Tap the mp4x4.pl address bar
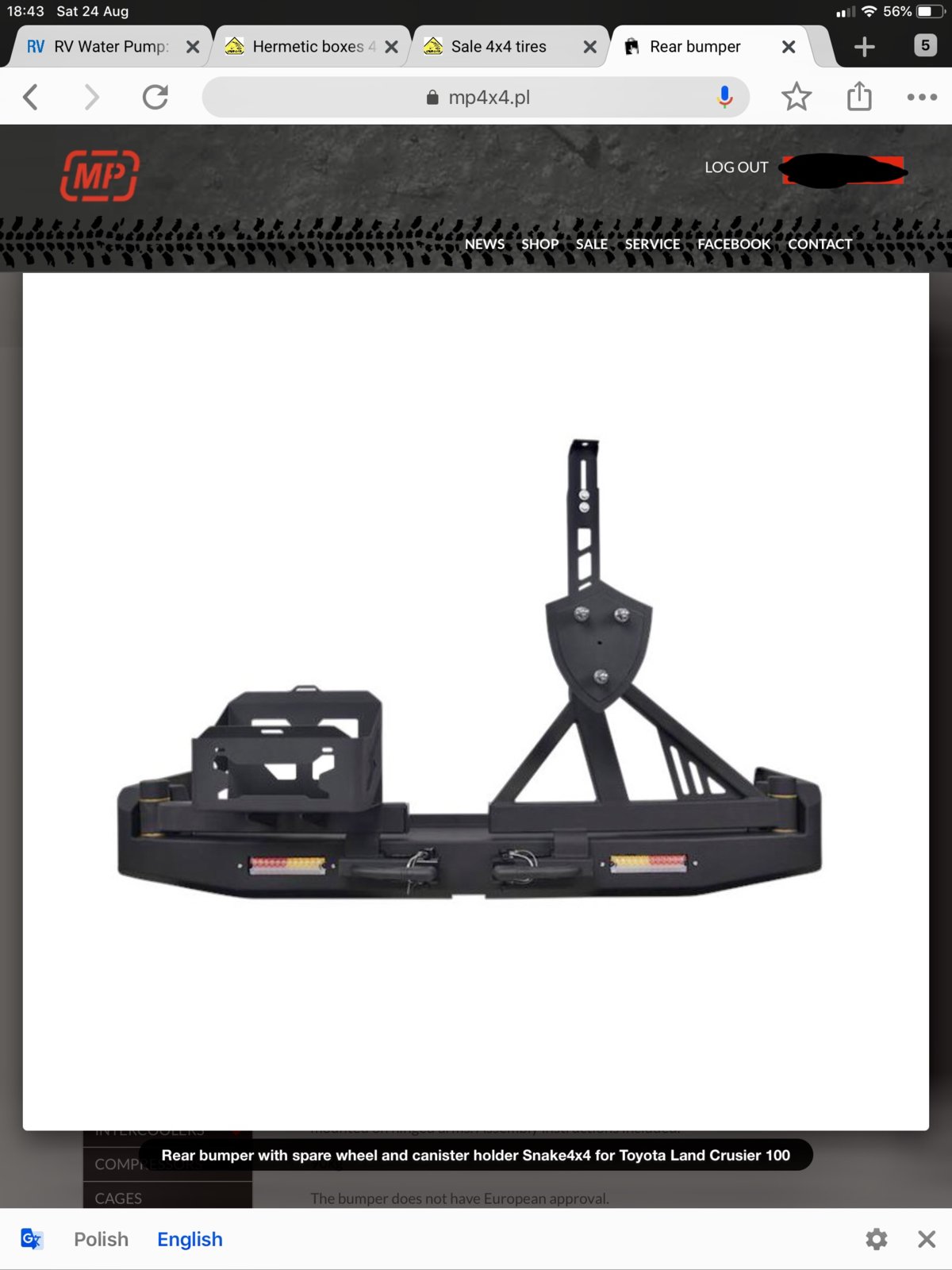Image resolution: width=952 pixels, height=1270 pixels. pyautogui.click(x=476, y=97)
